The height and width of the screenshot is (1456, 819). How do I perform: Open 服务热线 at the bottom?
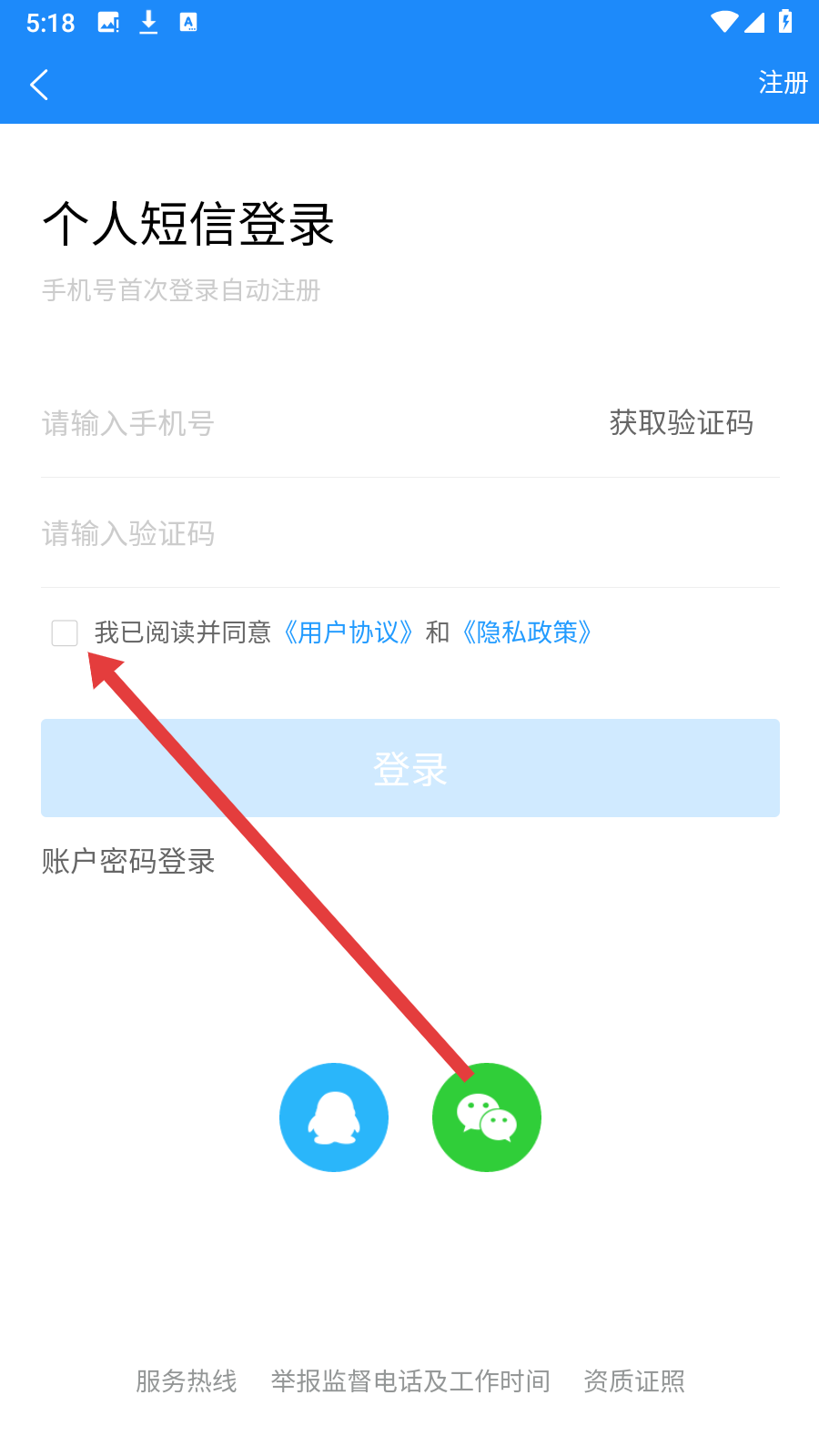(187, 1381)
